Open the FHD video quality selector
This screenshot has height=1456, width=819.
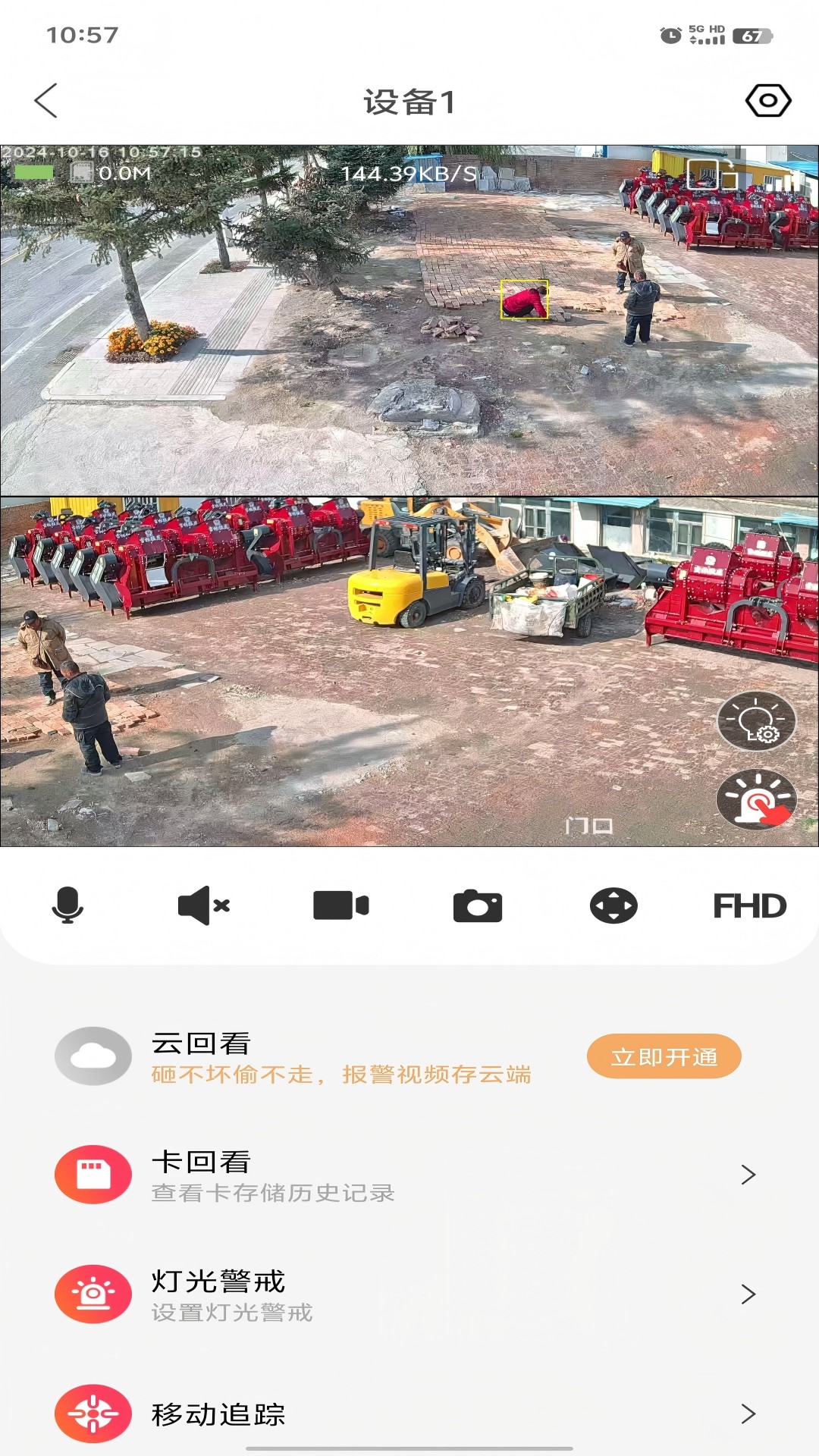(751, 905)
